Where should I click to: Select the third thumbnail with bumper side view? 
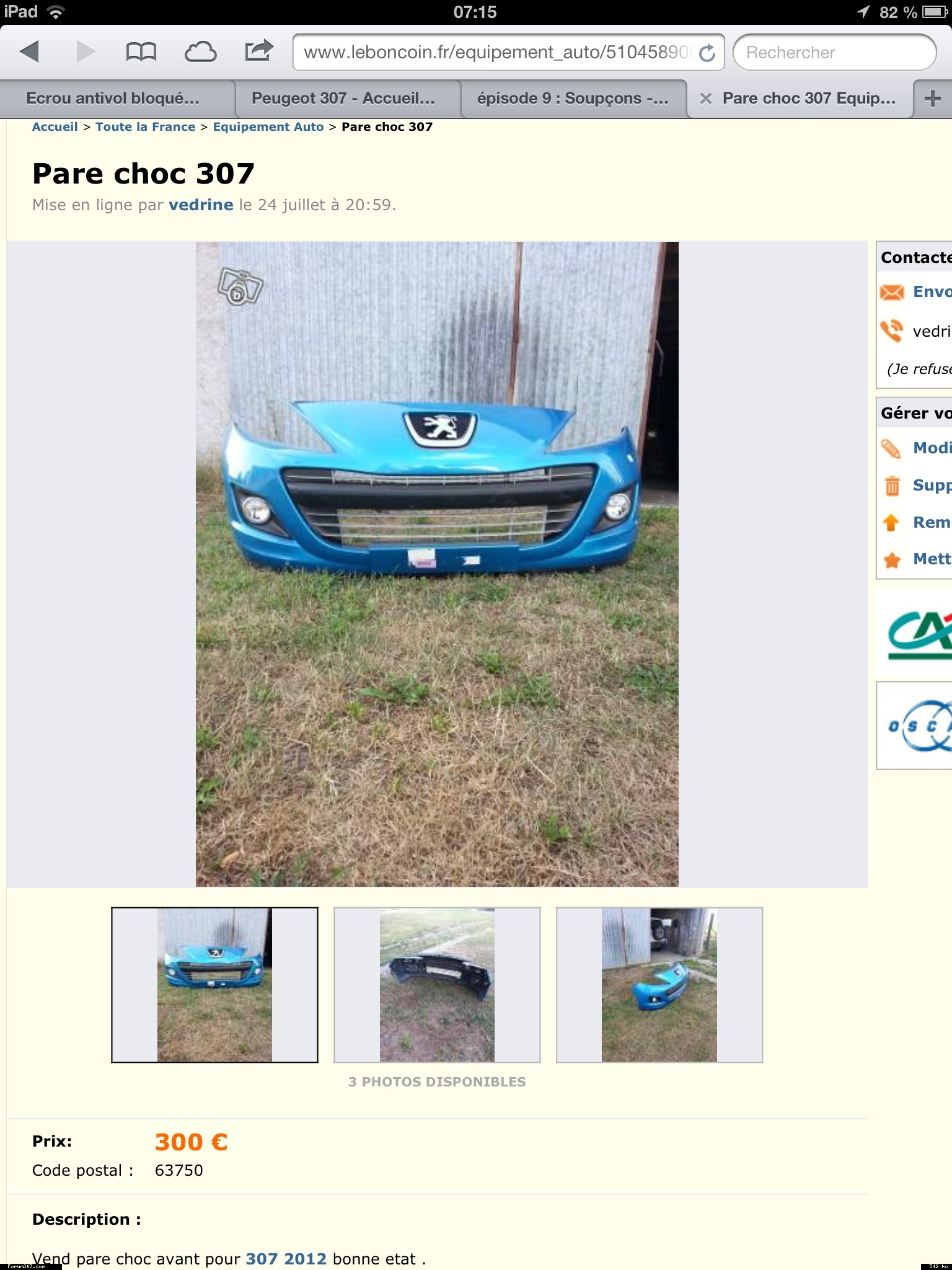coord(659,985)
